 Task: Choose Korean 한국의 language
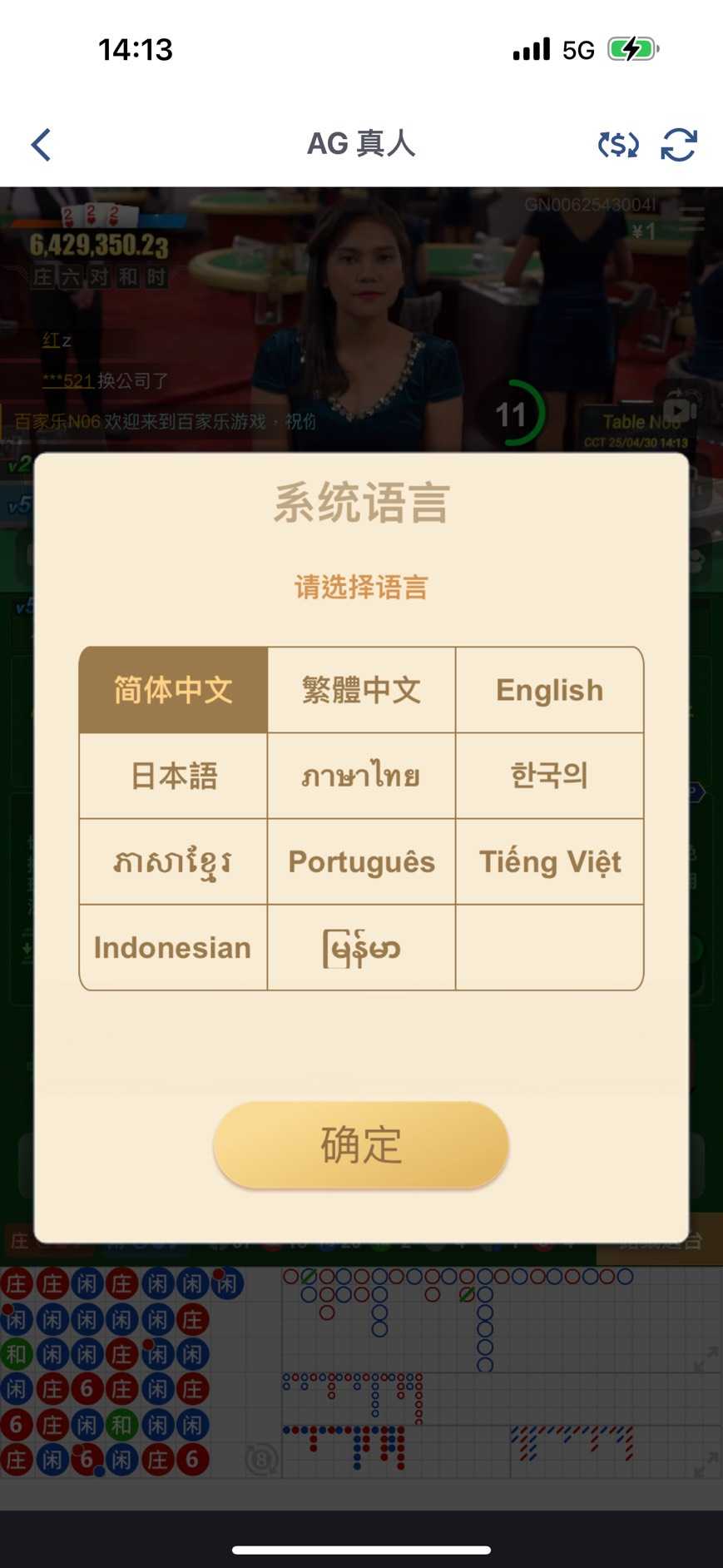click(549, 776)
